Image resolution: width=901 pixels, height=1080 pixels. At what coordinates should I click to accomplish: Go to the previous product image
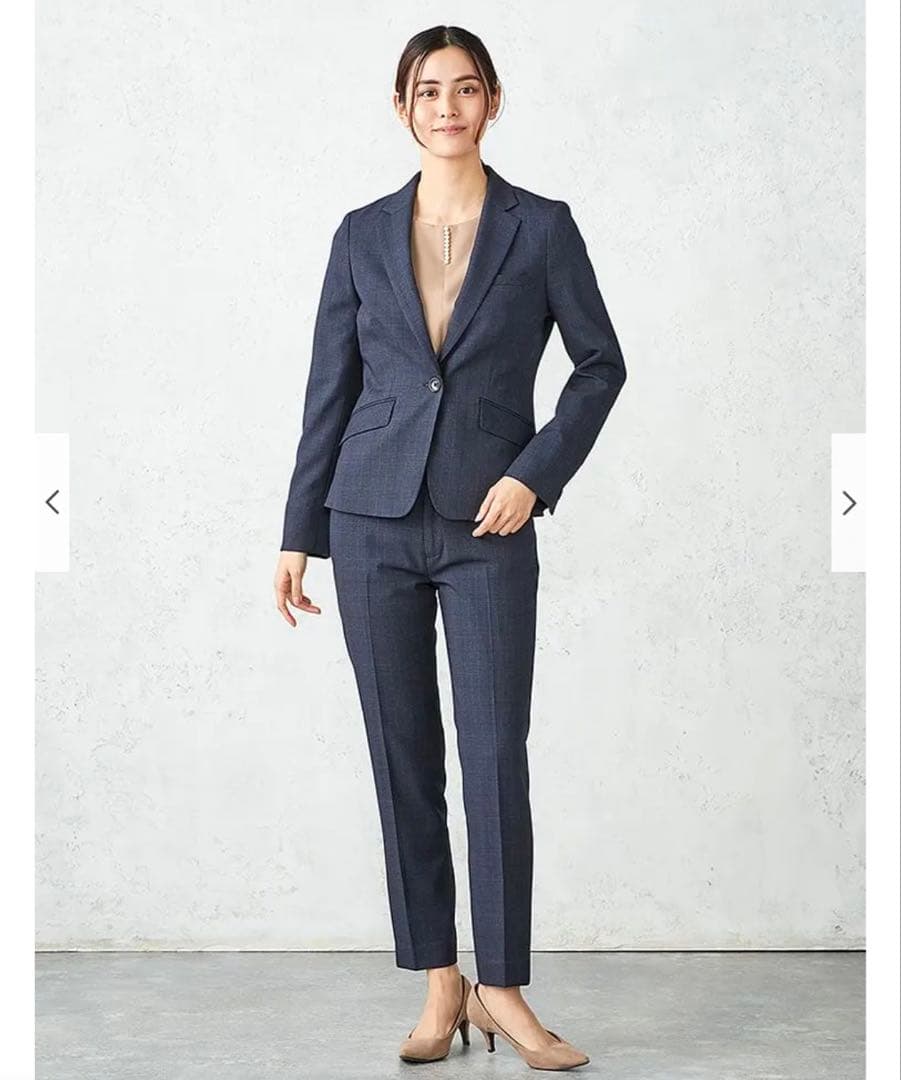tap(52, 502)
